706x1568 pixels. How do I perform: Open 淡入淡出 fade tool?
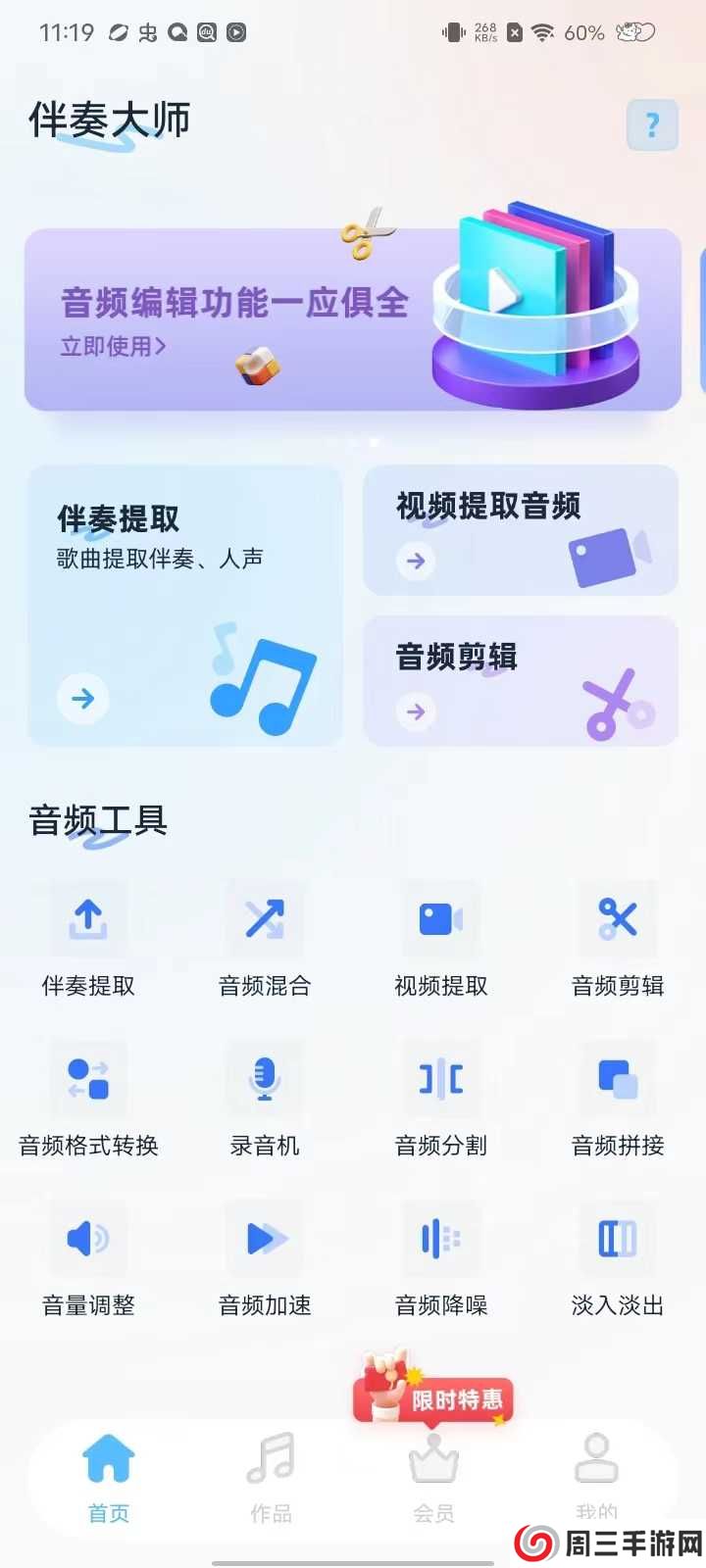click(618, 1258)
